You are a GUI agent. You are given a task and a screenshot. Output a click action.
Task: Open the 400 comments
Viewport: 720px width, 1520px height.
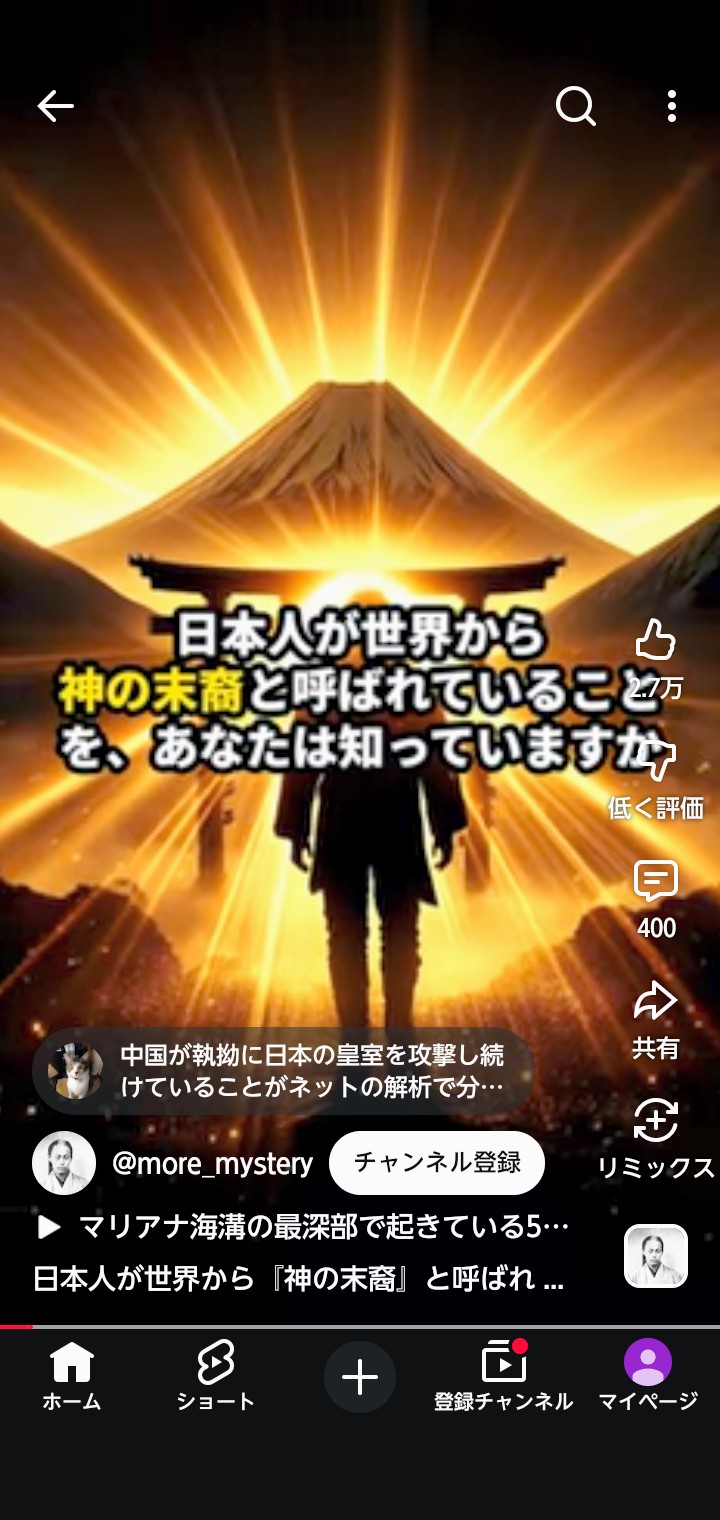point(656,882)
